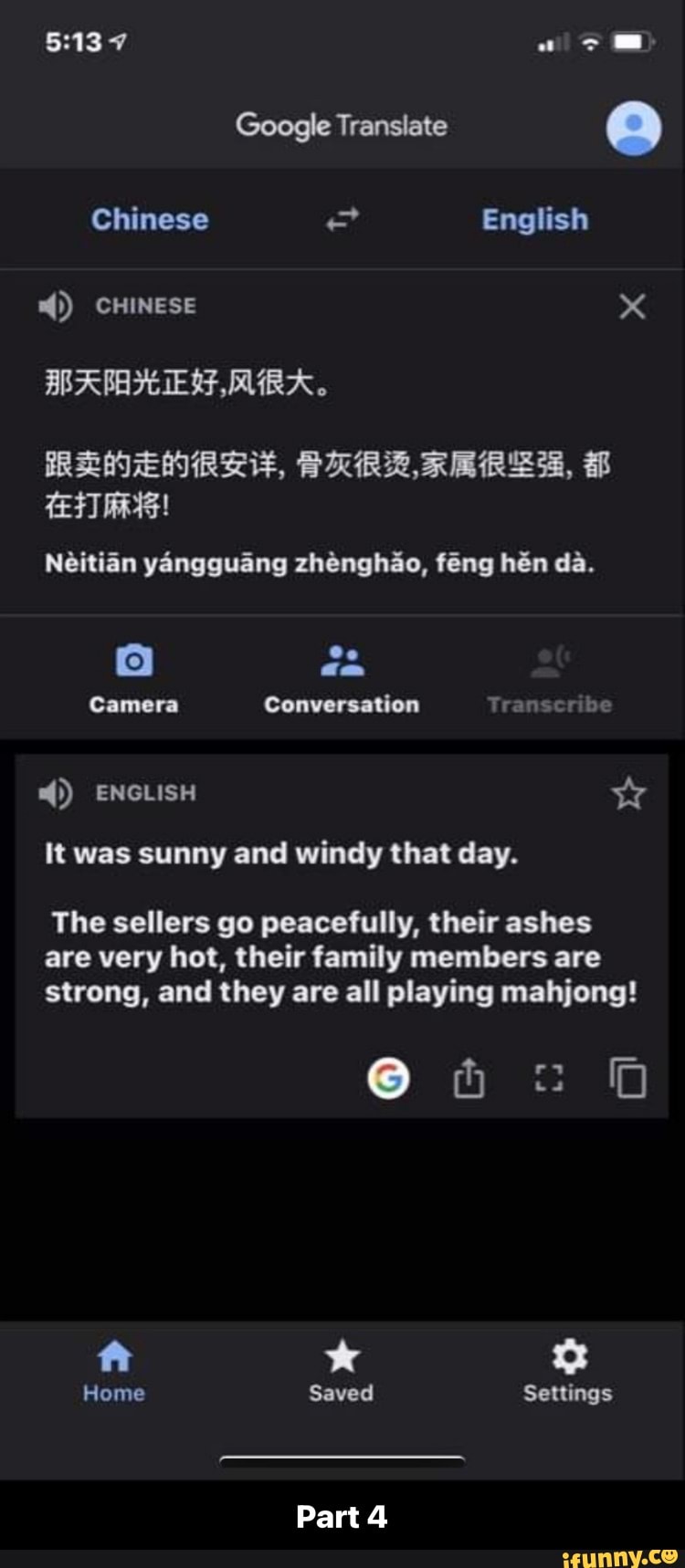Play audio of the Chinese text
This screenshot has height=1568, width=685.
(x=58, y=306)
